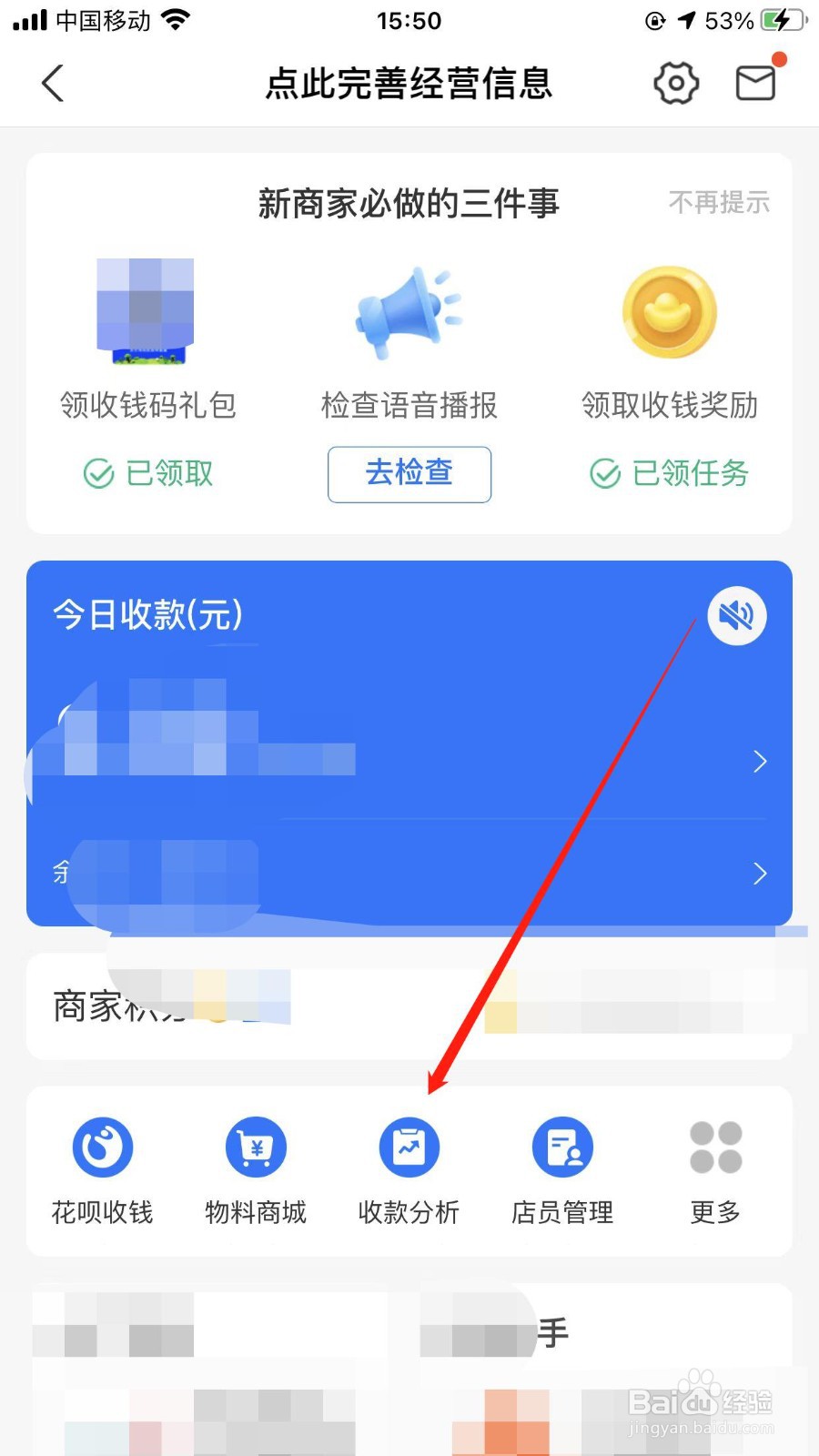The height and width of the screenshot is (1456, 819).
Task: Tap the back arrow at top left
Action: point(52,83)
